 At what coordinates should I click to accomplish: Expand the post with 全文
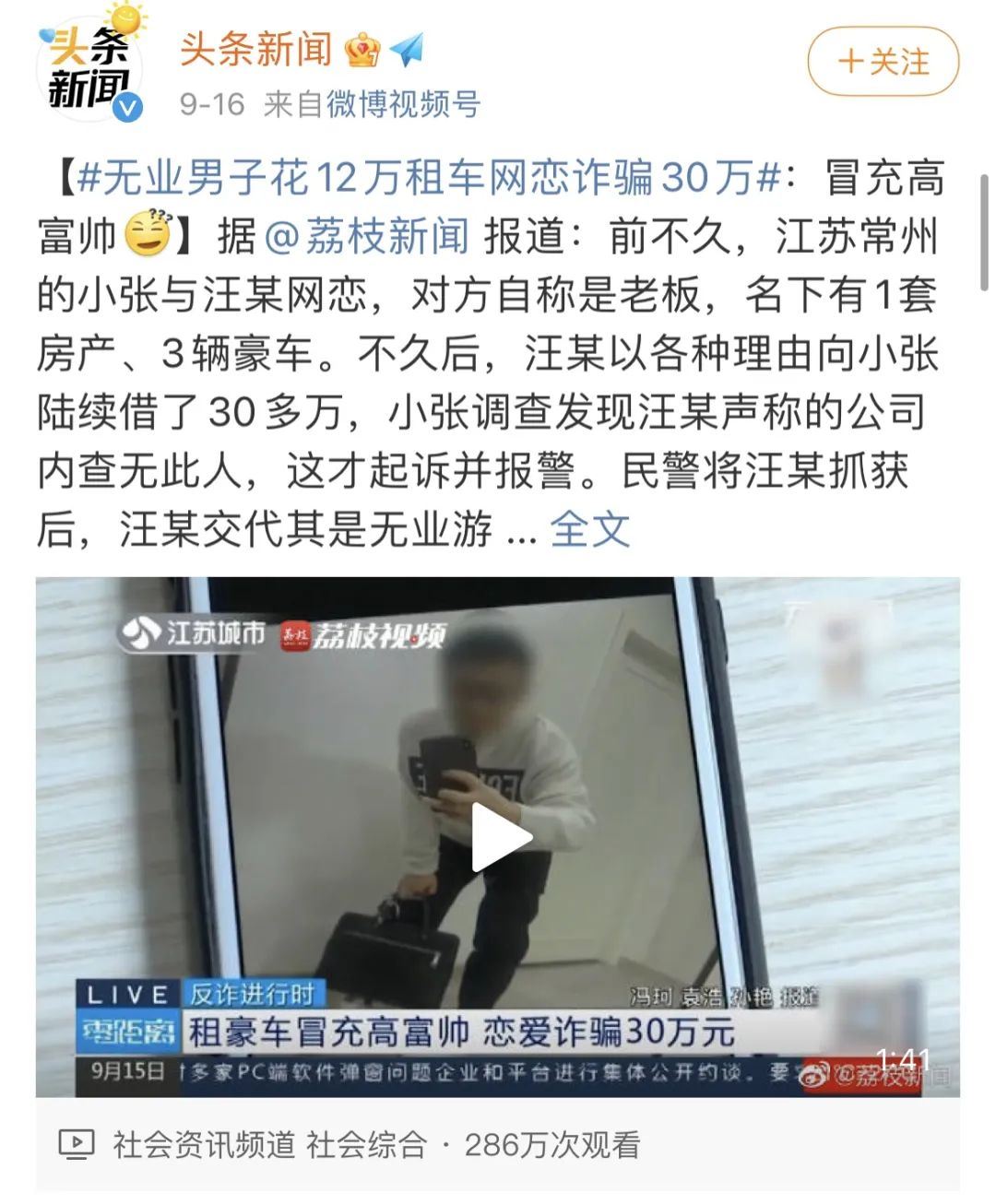coord(590,530)
